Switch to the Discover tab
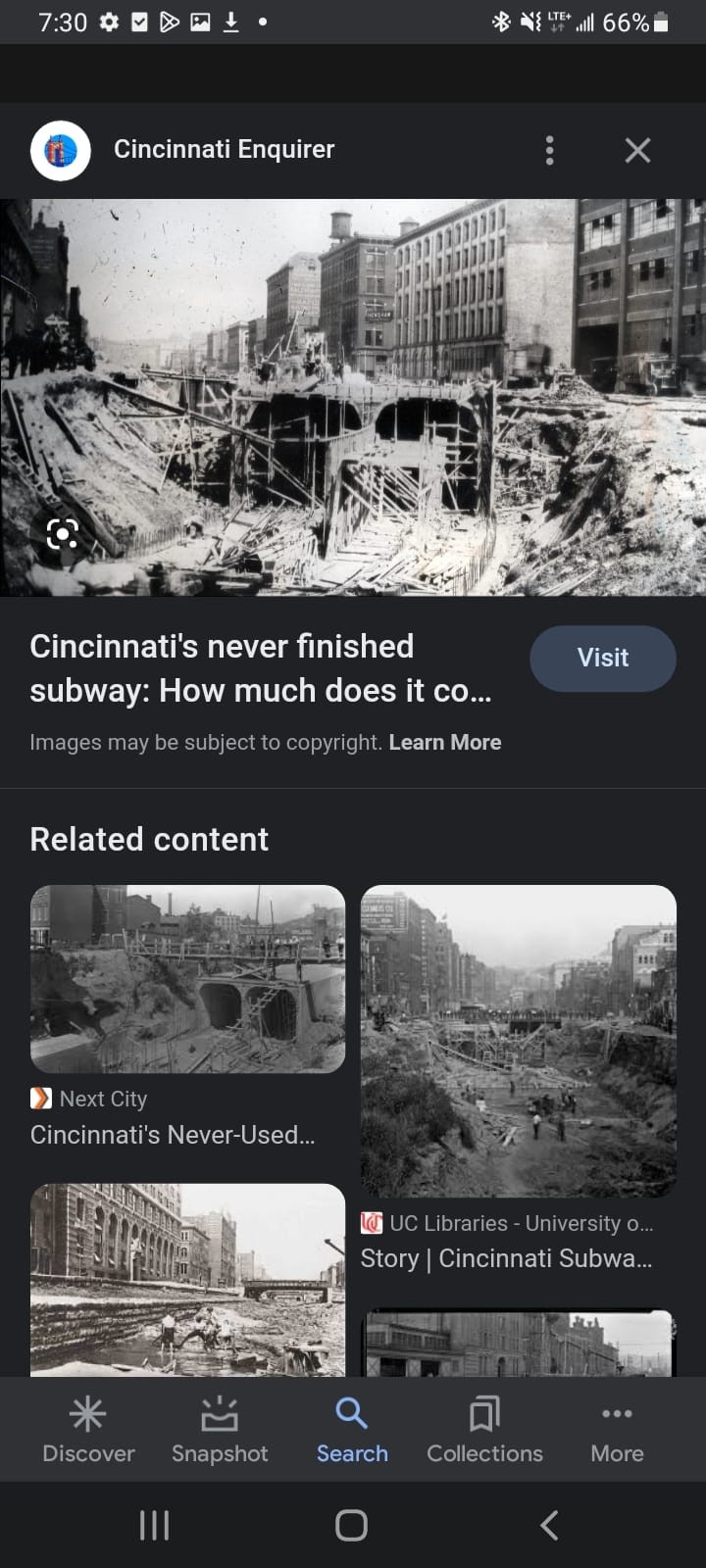Viewport: 706px width, 1568px height. pyautogui.click(x=88, y=1430)
